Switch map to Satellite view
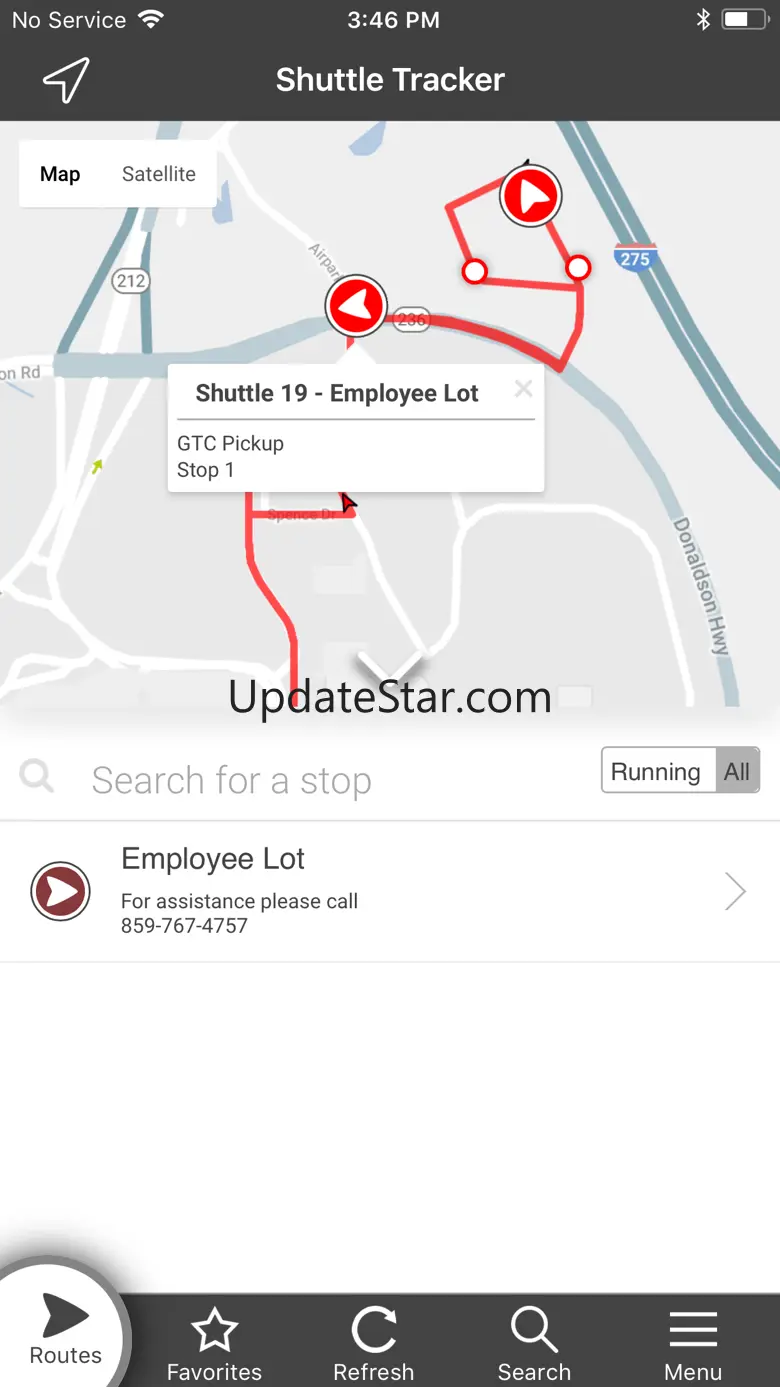Image resolution: width=780 pixels, height=1387 pixels. pyautogui.click(x=158, y=174)
